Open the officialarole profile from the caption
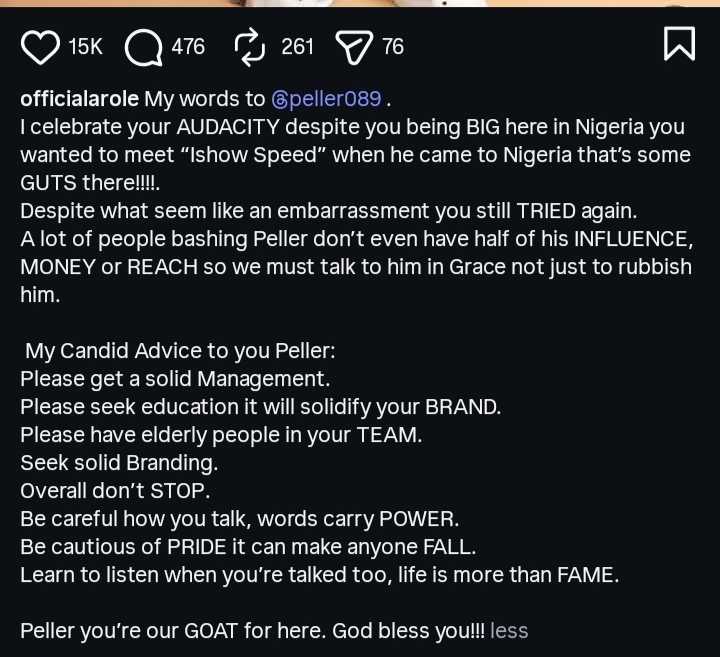The width and height of the screenshot is (720, 657). pos(80,99)
